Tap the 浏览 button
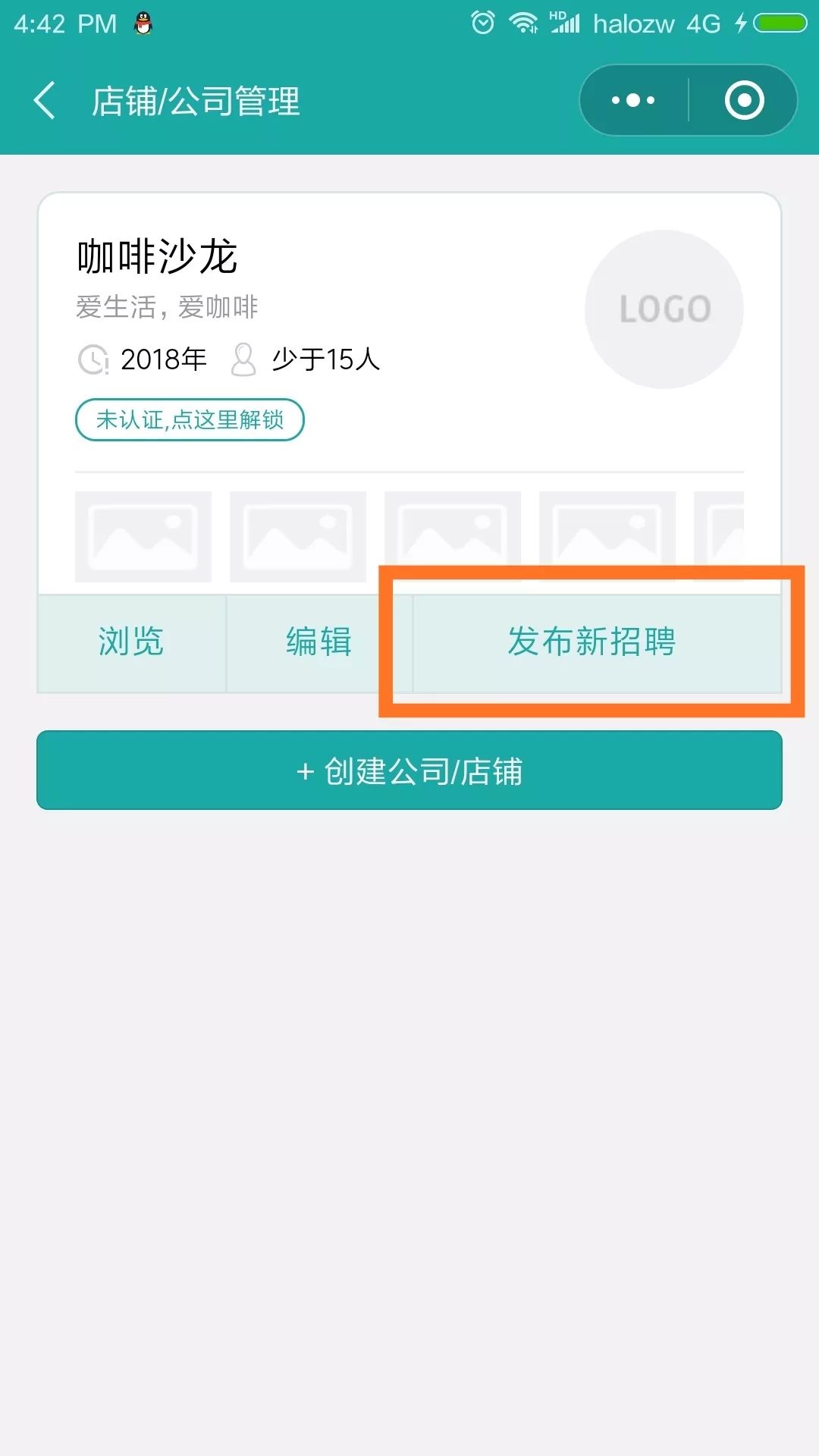 pyautogui.click(x=131, y=642)
